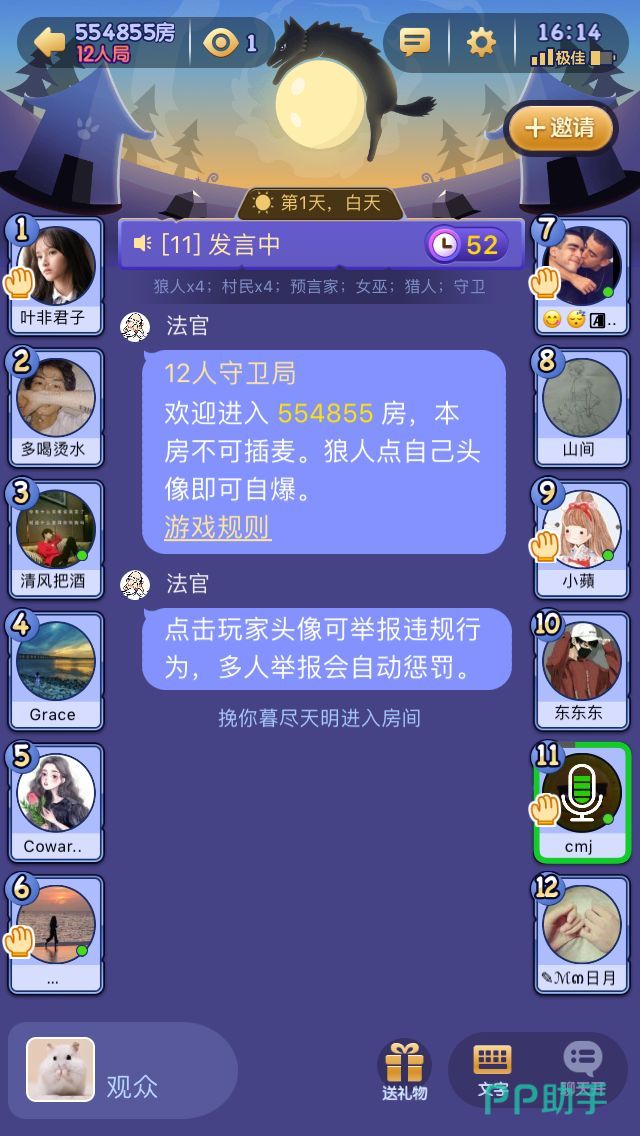Open player 1 叶非君子's avatar
Viewport: 640px width, 1136px height.
click(x=56, y=266)
